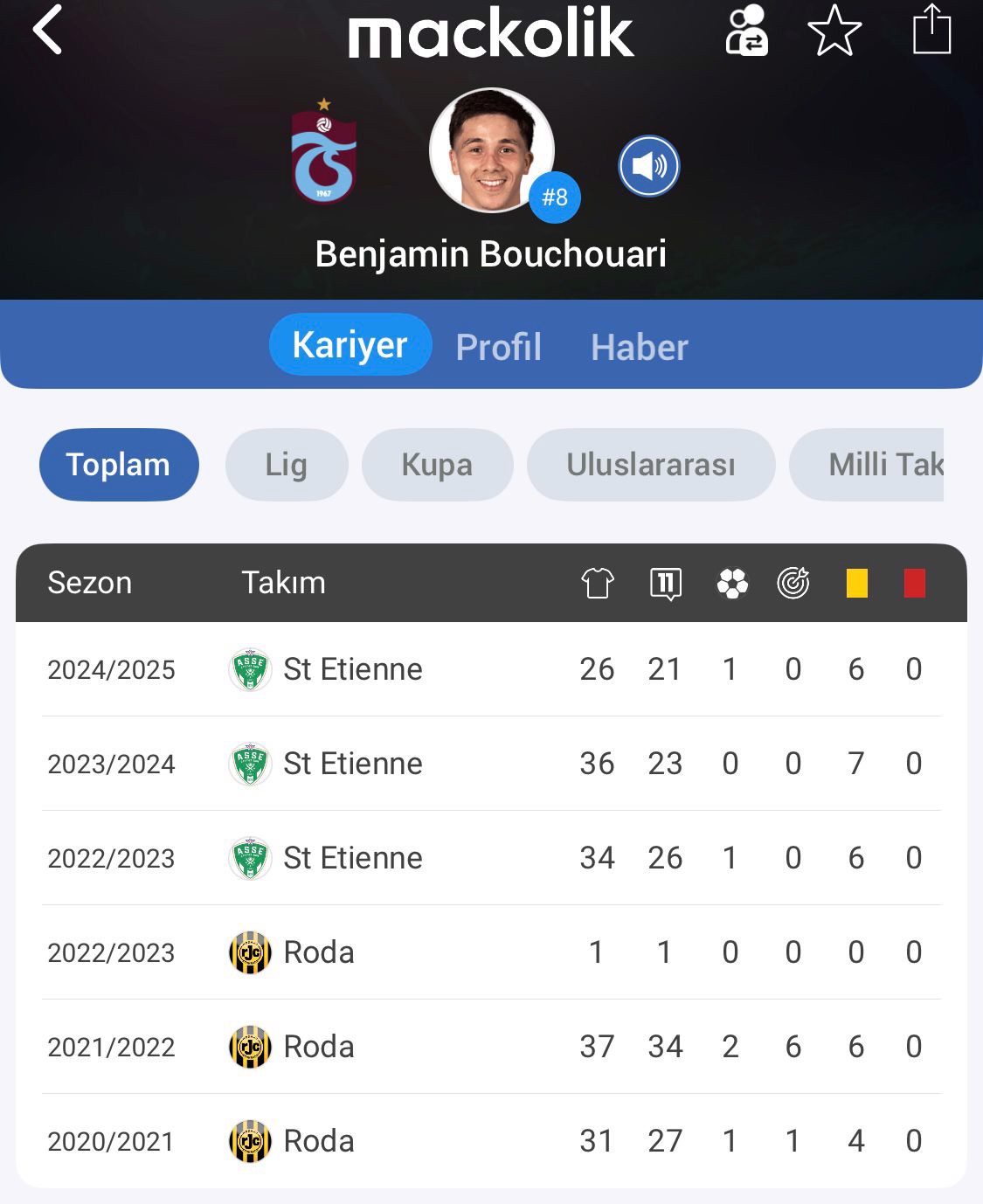Switch to the Haber tab
This screenshot has height=1204, width=983.
tap(639, 347)
